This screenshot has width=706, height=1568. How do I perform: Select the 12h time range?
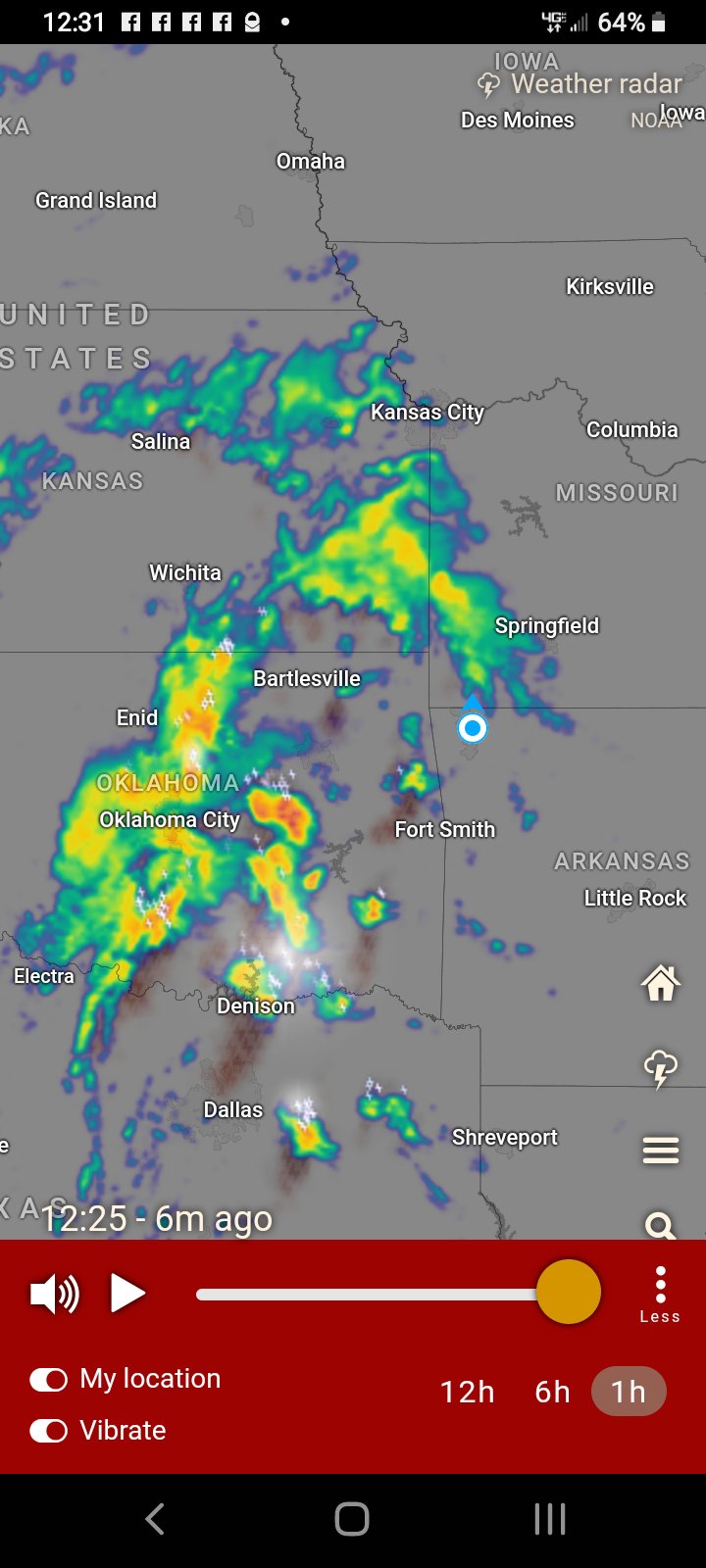[x=467, y=1392]
